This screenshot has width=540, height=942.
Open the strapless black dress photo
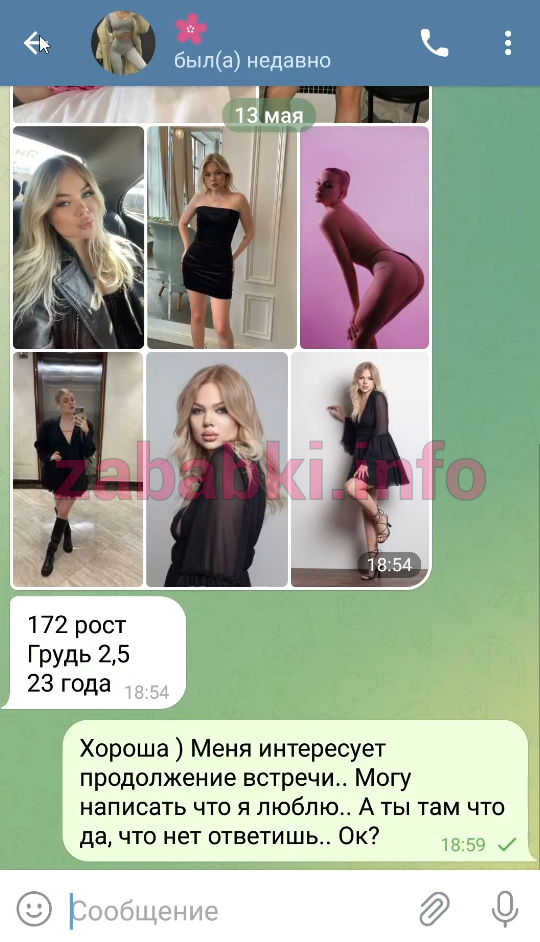point(222,237)
